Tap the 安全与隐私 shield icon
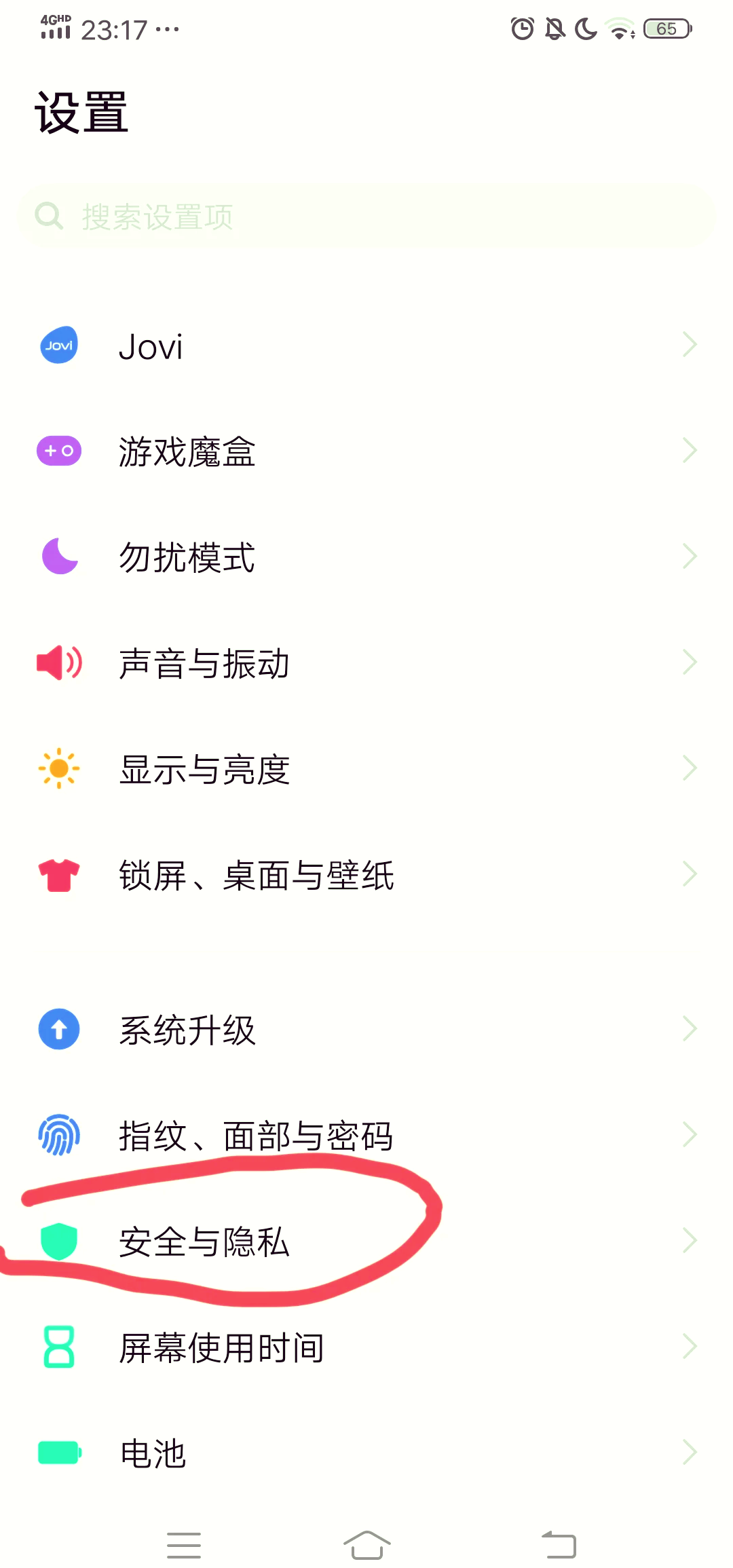This screenshot has width=733, height=1568. point(60,1241)
